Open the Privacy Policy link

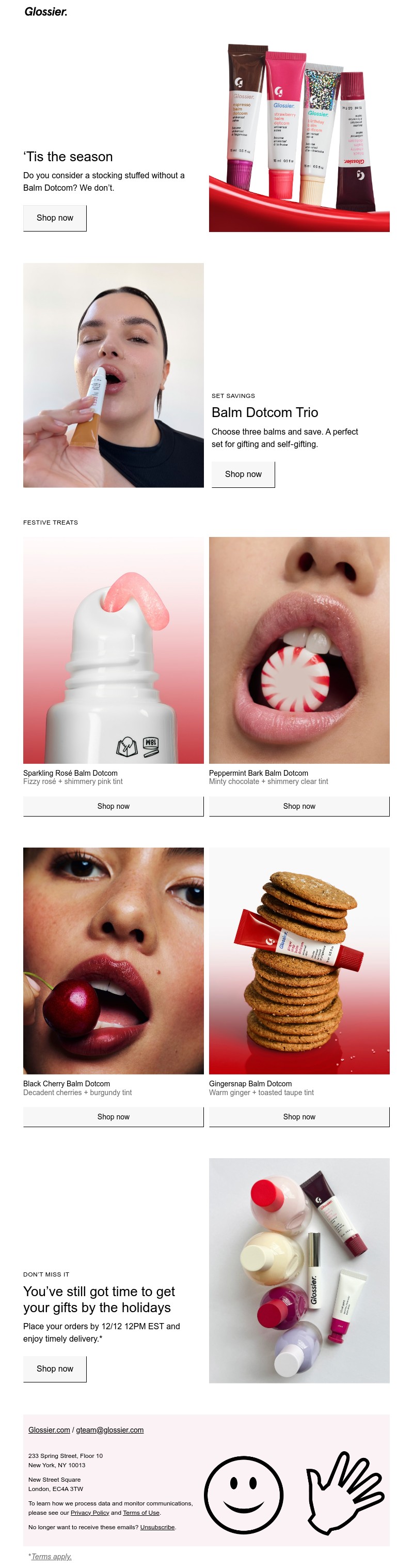tap(89, 1512)
